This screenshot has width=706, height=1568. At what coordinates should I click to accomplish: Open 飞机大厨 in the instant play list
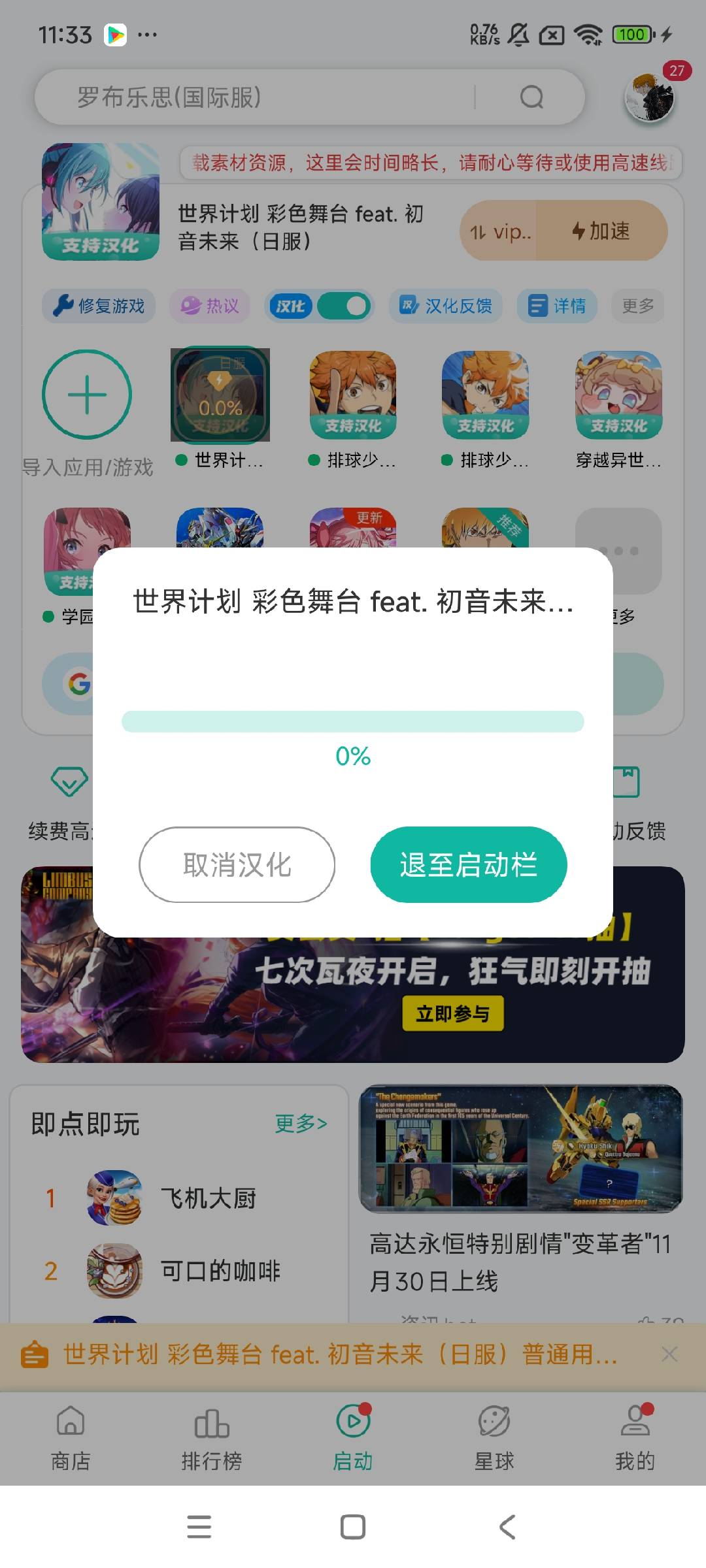(x=208, y=1198)
